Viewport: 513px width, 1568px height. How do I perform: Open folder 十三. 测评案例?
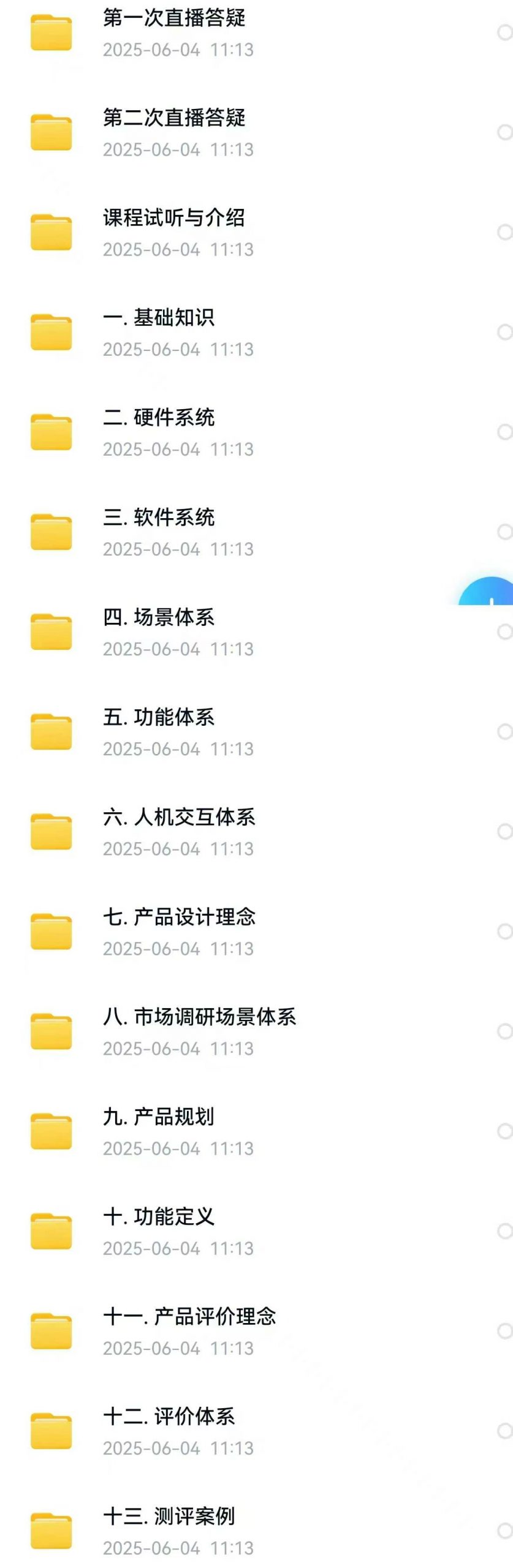[x=169, y=1516]
